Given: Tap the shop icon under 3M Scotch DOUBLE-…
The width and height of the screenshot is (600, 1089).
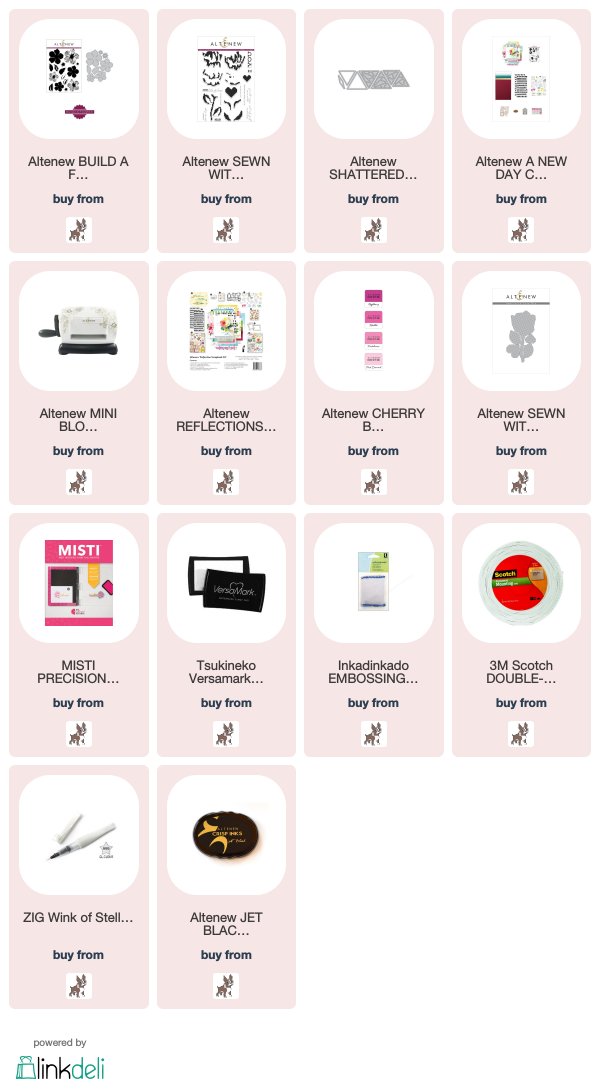Looking at the screenshot, I should [x=522, y=734].
